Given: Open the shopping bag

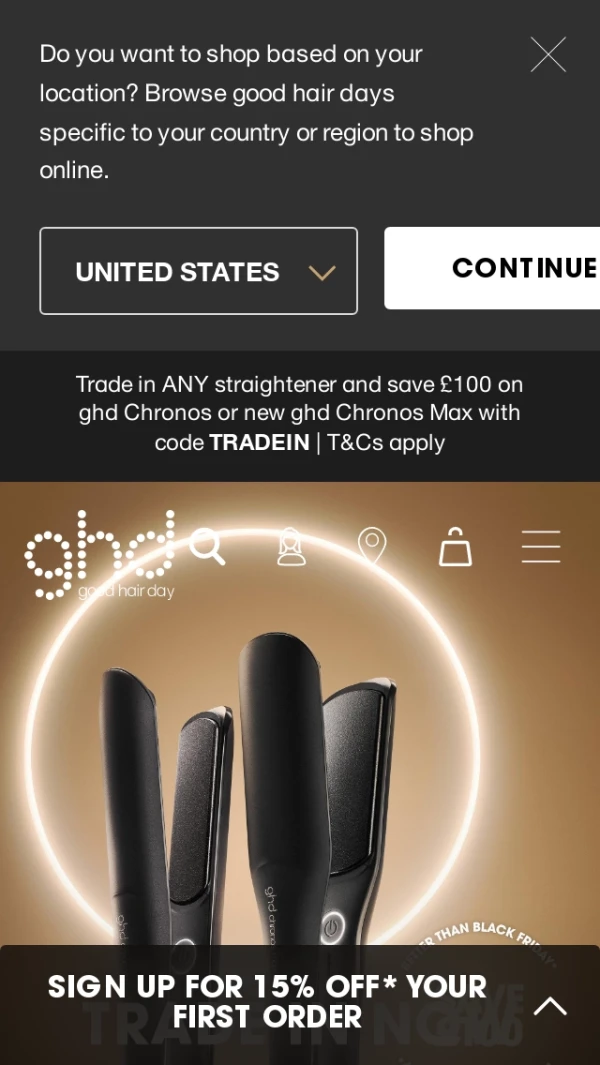Looking at the screenshot, I should (x=455, y=547).
